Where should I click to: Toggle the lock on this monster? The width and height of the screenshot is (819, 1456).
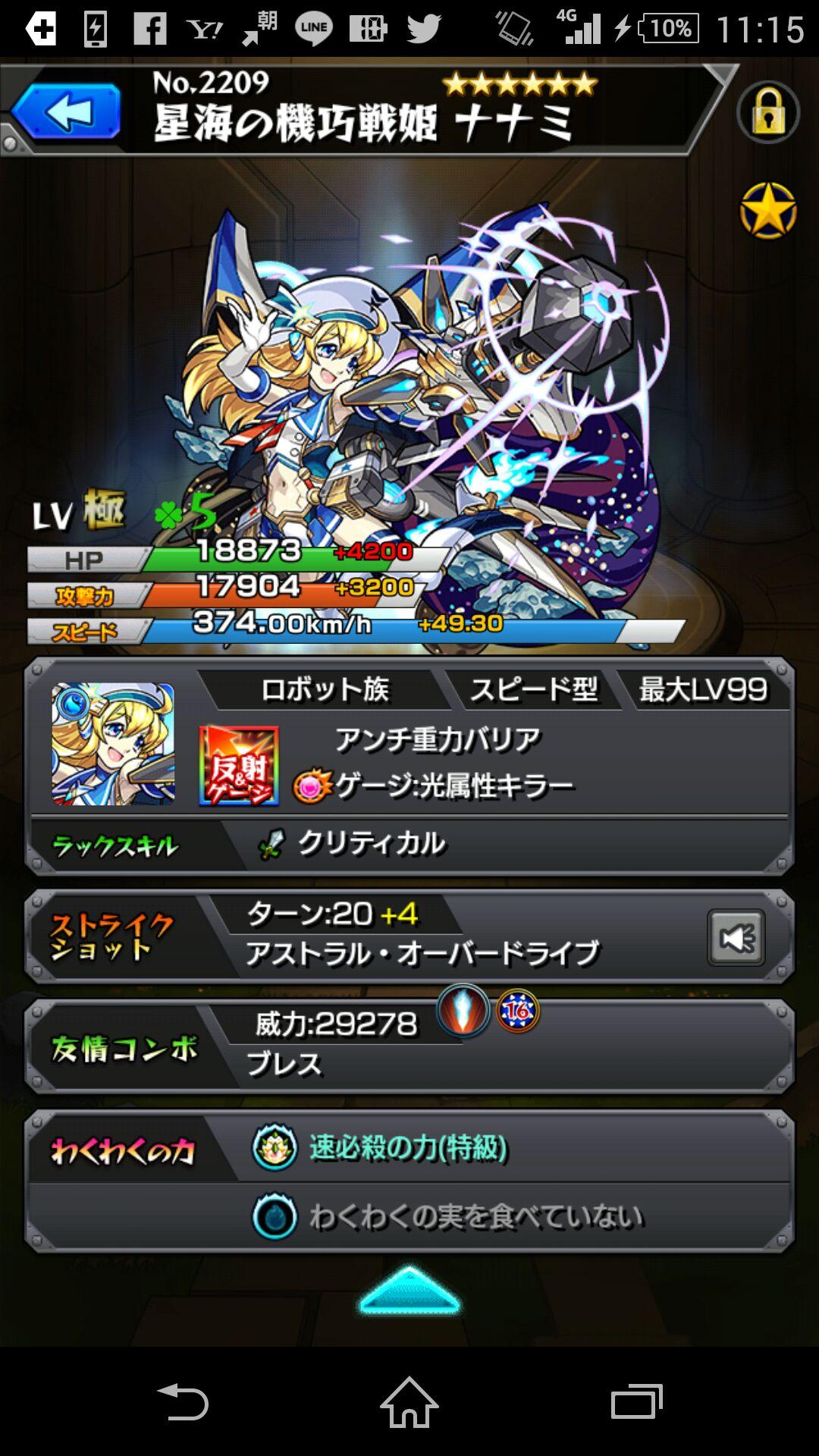tap(767, 113)
